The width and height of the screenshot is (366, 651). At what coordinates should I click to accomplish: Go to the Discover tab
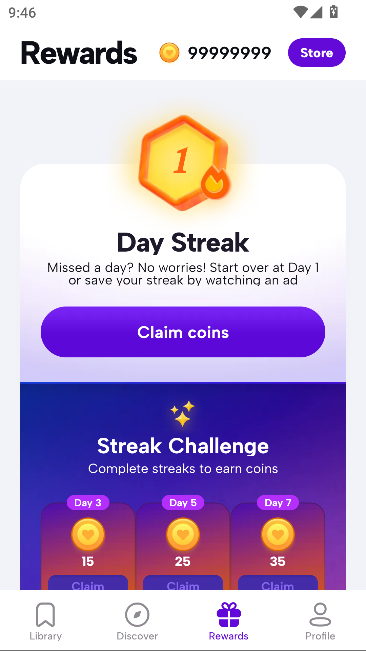pyautogui.click(x=137, y=621)
